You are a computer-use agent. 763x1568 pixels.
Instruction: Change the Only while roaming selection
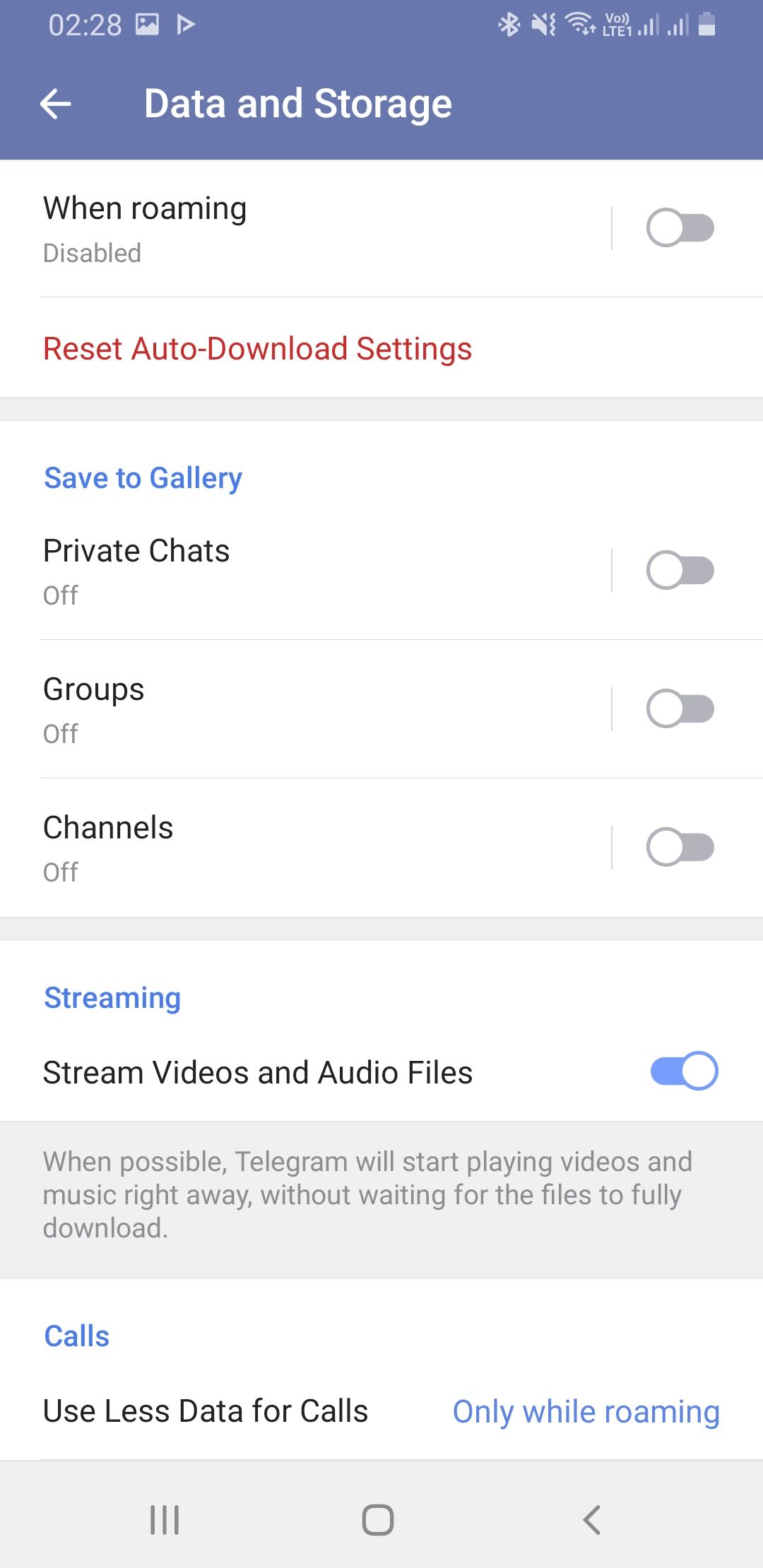(x=586, y=1410)
